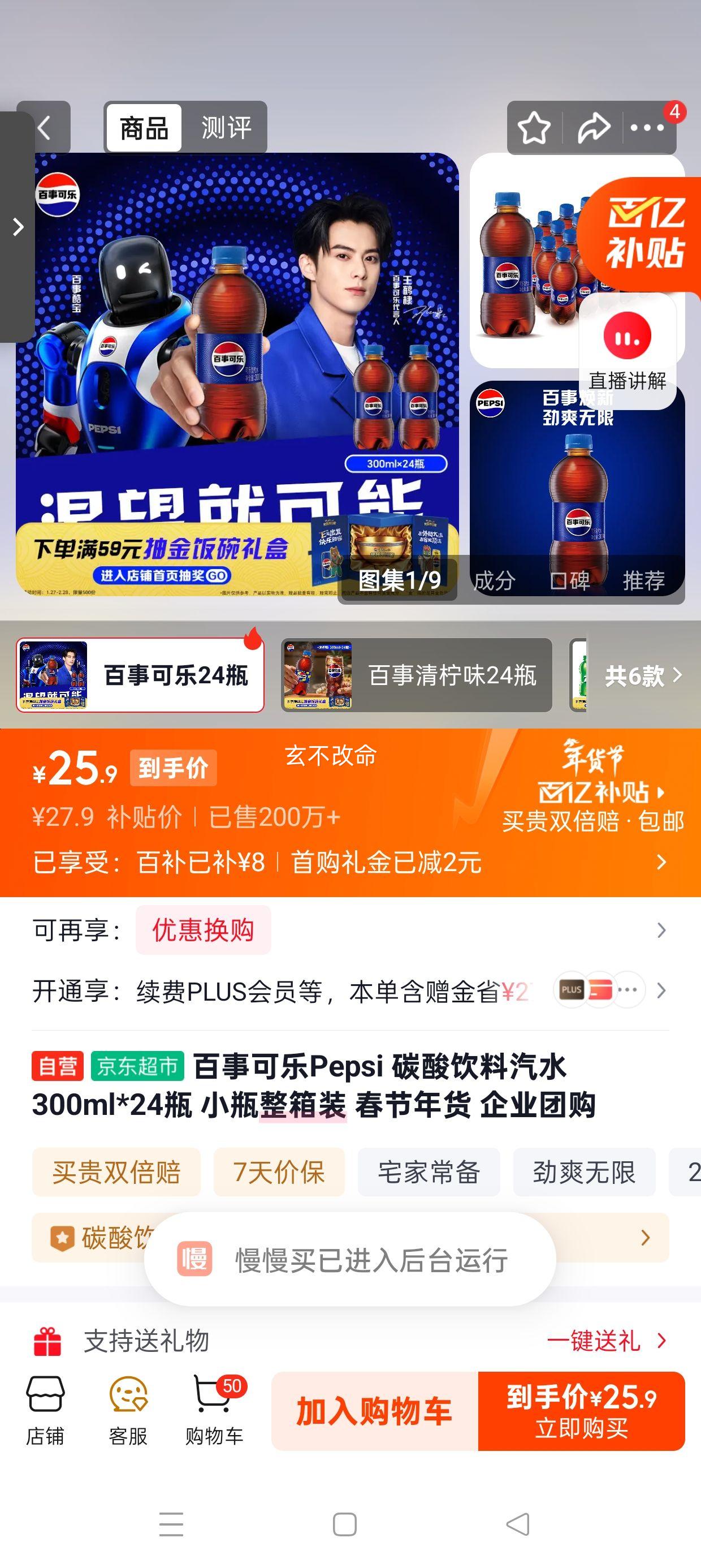Screen dimensions: 701x1568
Task: Favorite the product via the star icon
Action: point(534,128)
